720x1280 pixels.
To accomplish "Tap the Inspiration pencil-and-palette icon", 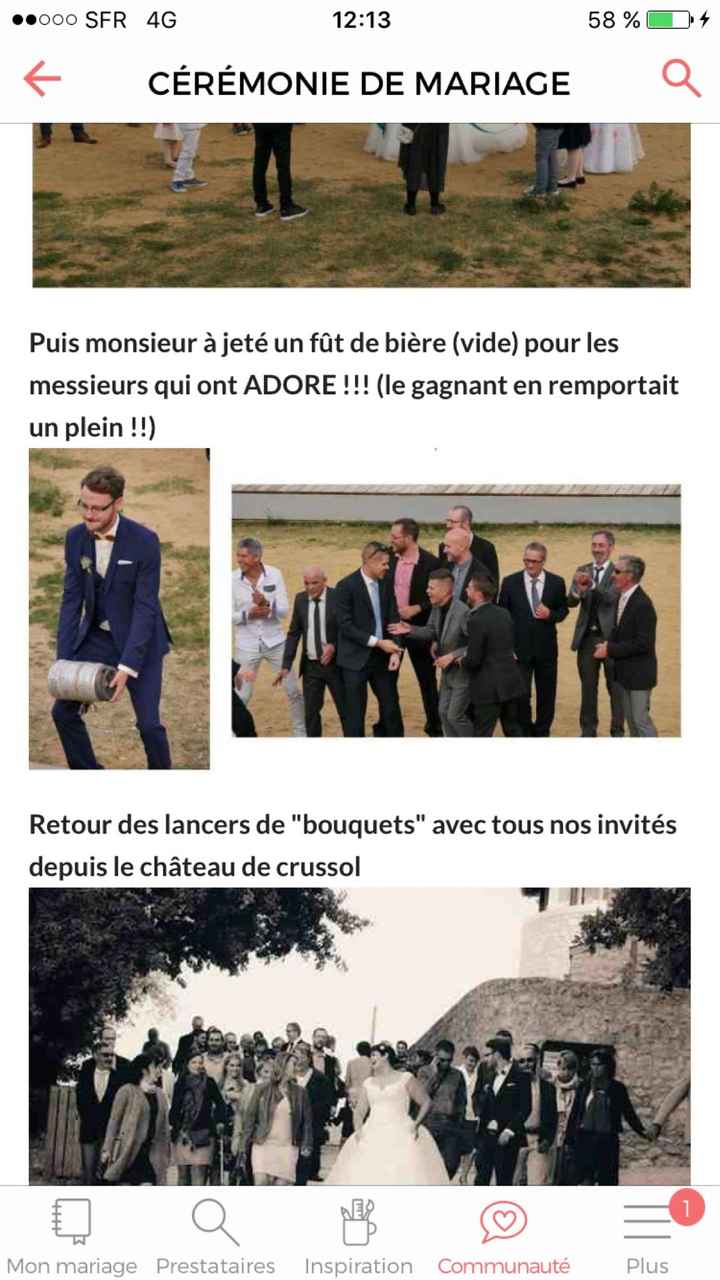I will click(358, 1220).
